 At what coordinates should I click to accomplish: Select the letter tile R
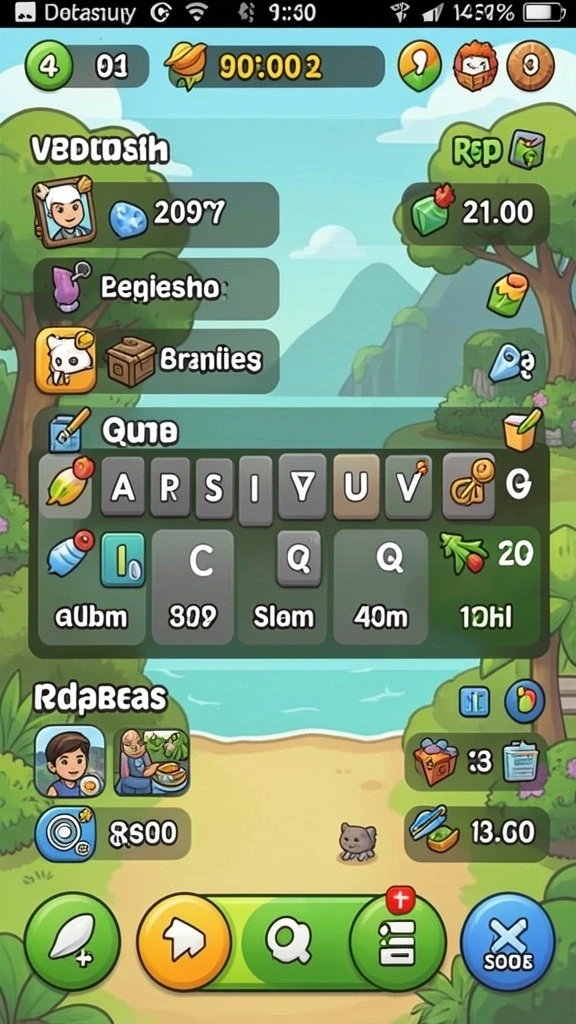[x=170, y=487]
